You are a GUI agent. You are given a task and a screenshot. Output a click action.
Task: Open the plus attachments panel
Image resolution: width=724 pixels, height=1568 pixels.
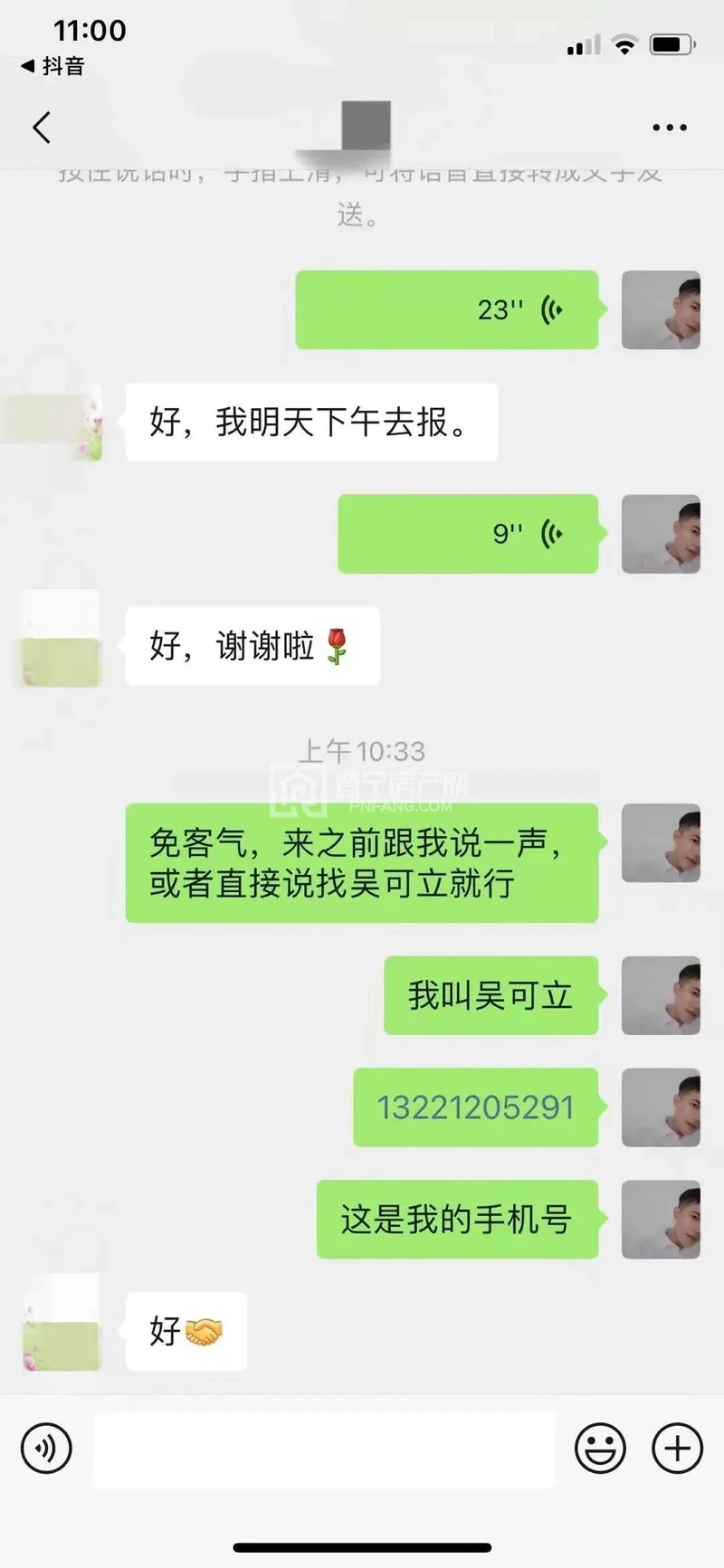[677, 1448]
